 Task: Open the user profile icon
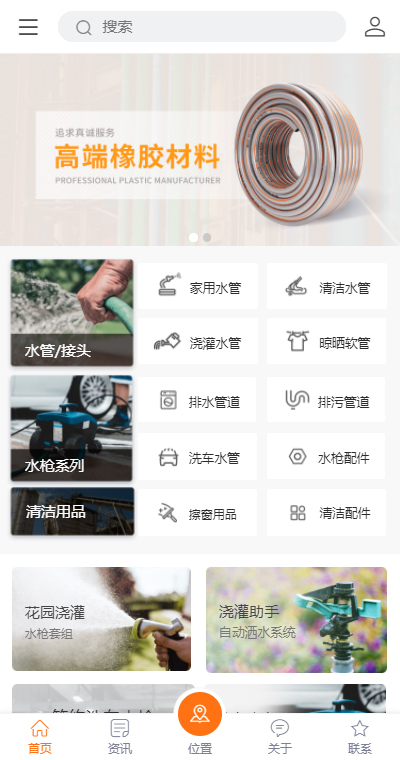click(375, 27)
